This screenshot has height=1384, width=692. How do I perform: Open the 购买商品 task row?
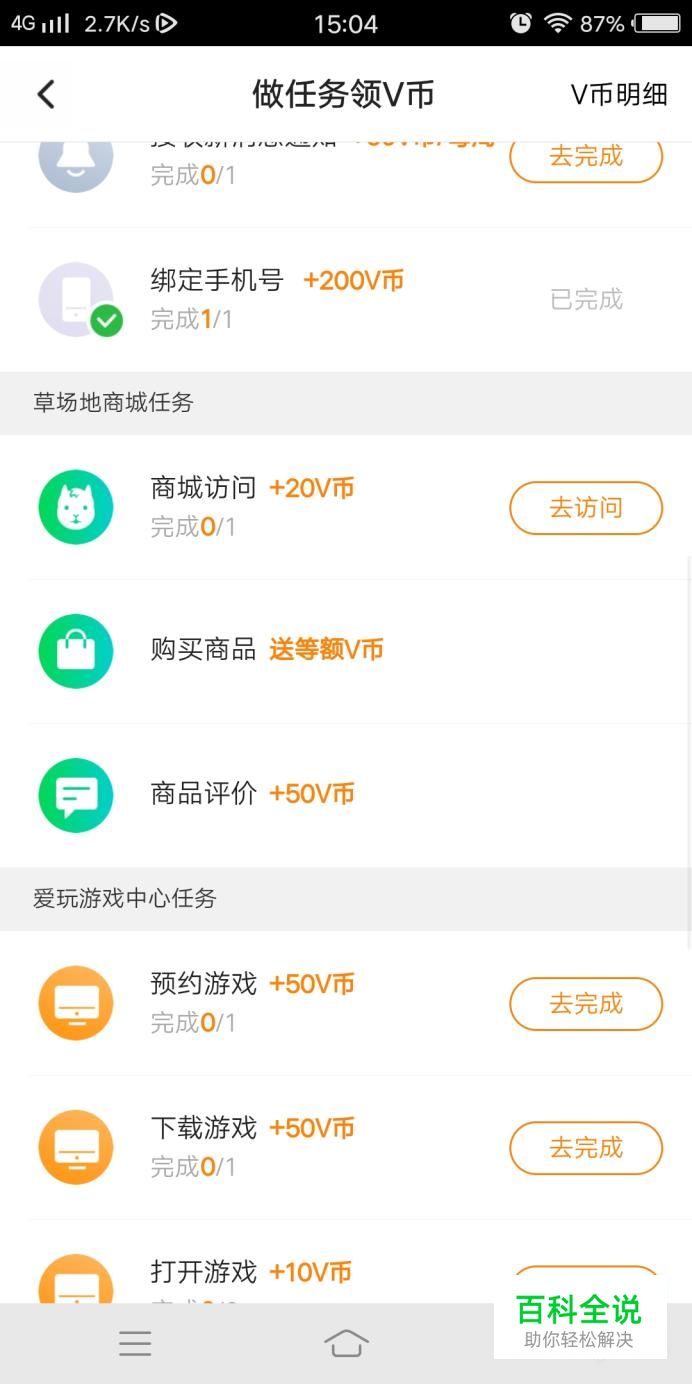[x=346, y=651]
